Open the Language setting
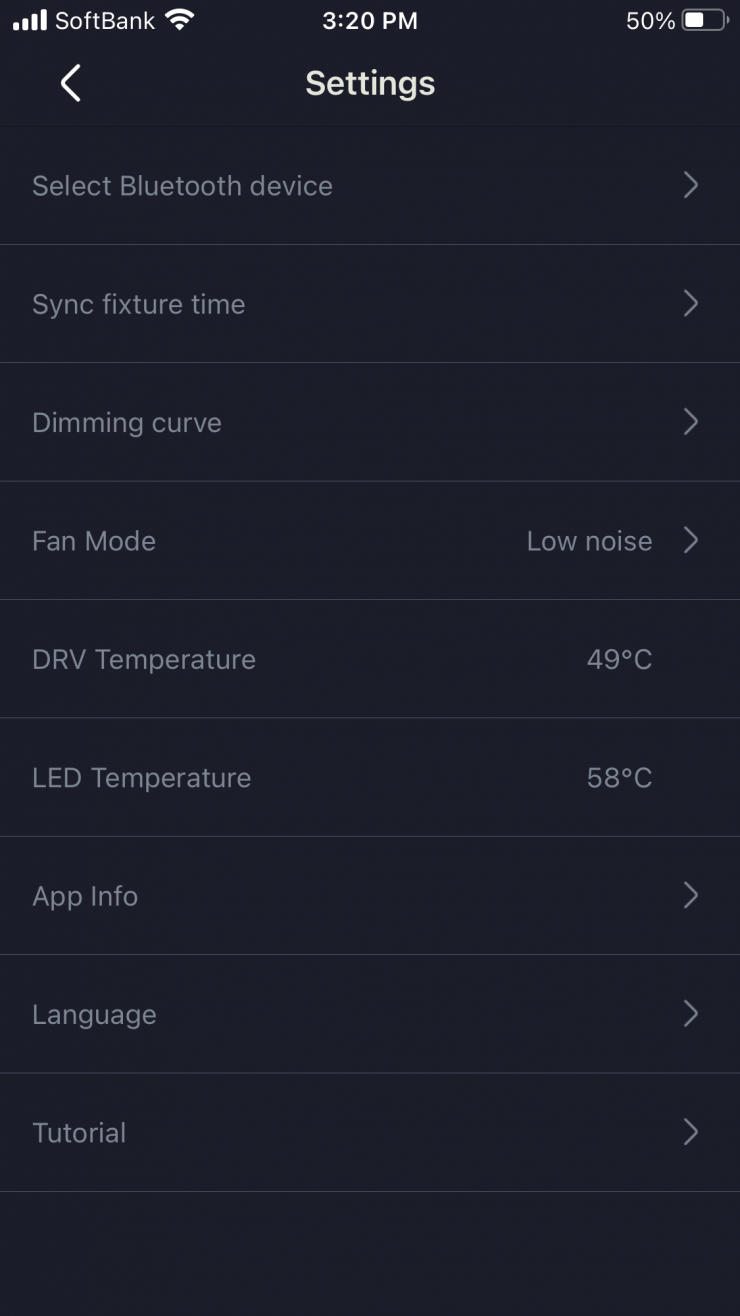 click(x=369, y=1014)
